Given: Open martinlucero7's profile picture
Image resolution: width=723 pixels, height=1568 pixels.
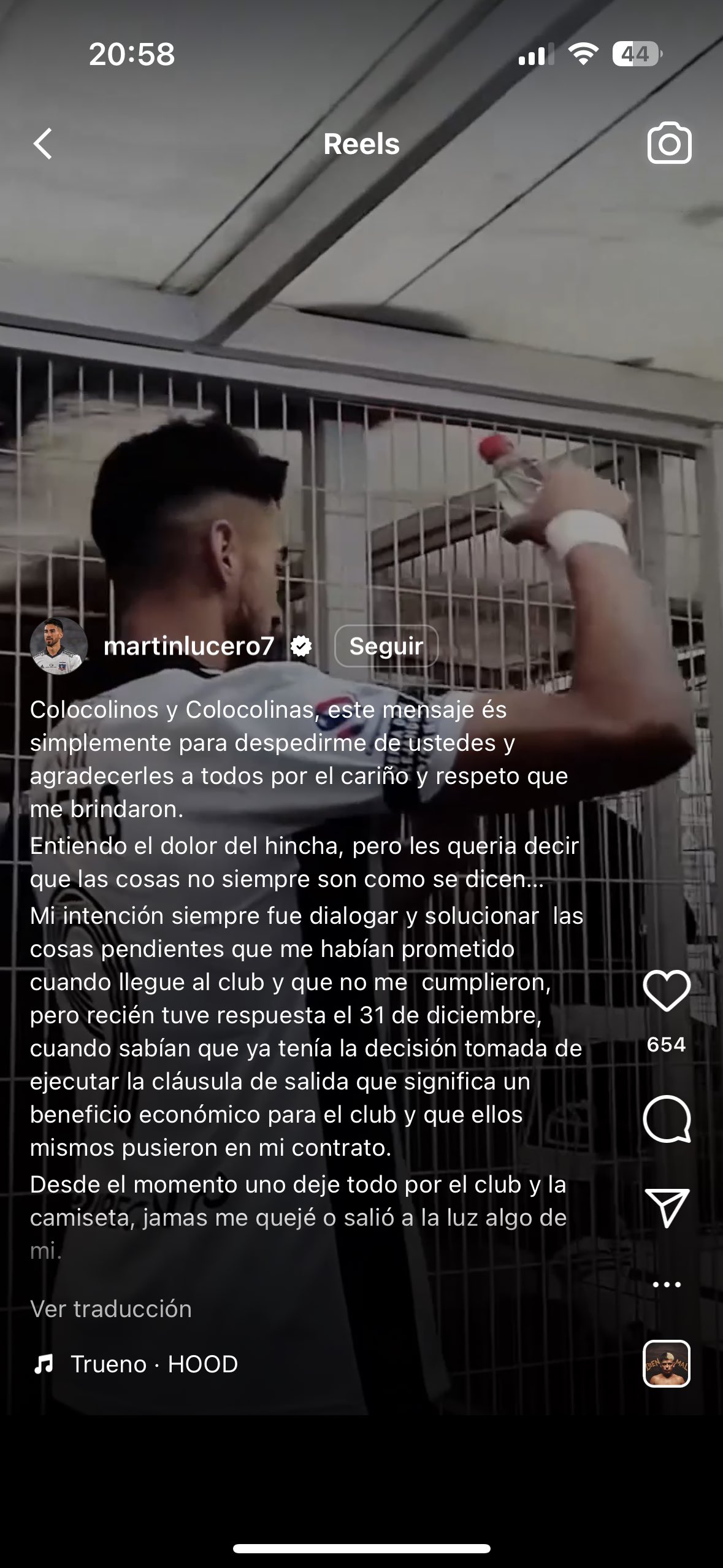Looking at the screenshot, I should [x=59, y=646].
